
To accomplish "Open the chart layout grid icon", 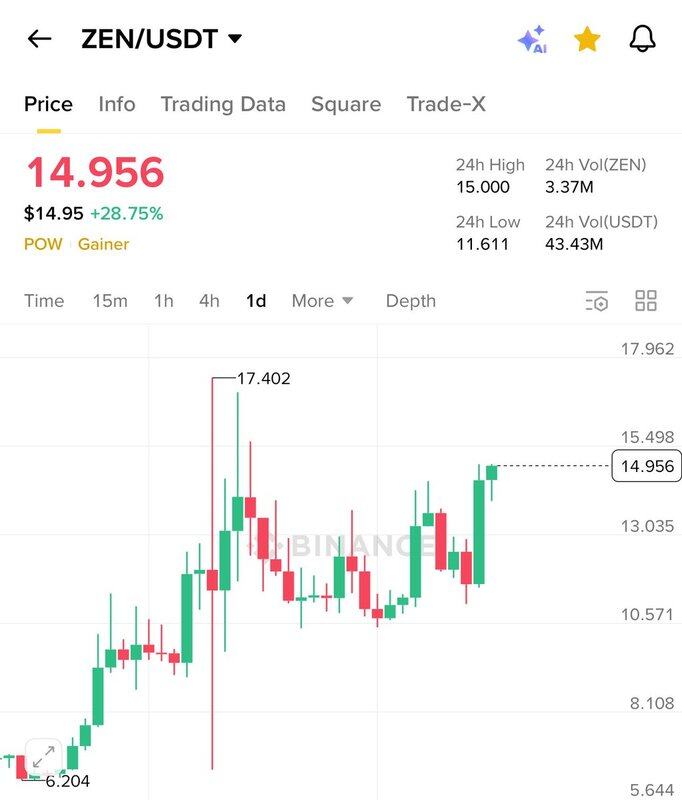I will click(x=646, y=301).
